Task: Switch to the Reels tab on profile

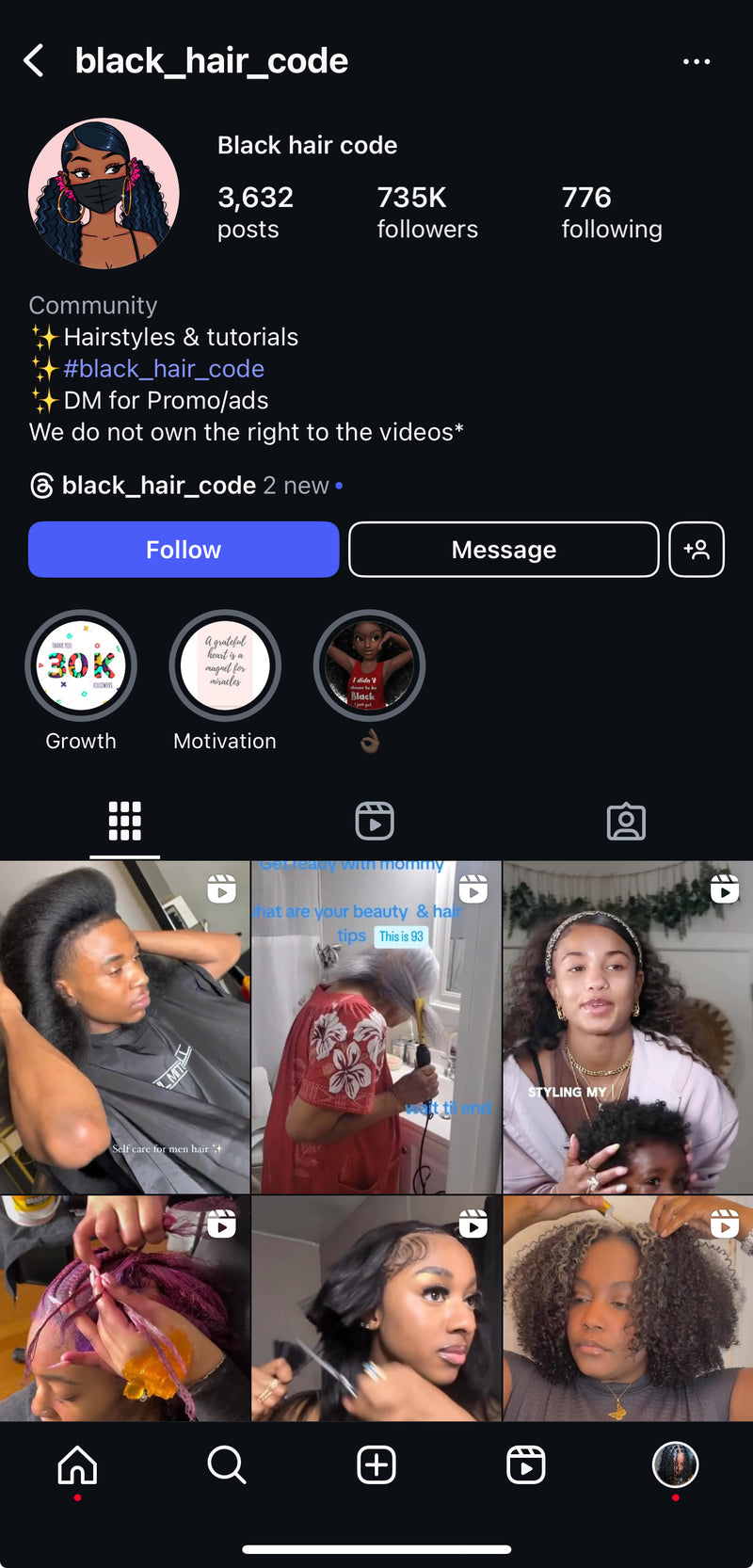Action: (375, 822)
